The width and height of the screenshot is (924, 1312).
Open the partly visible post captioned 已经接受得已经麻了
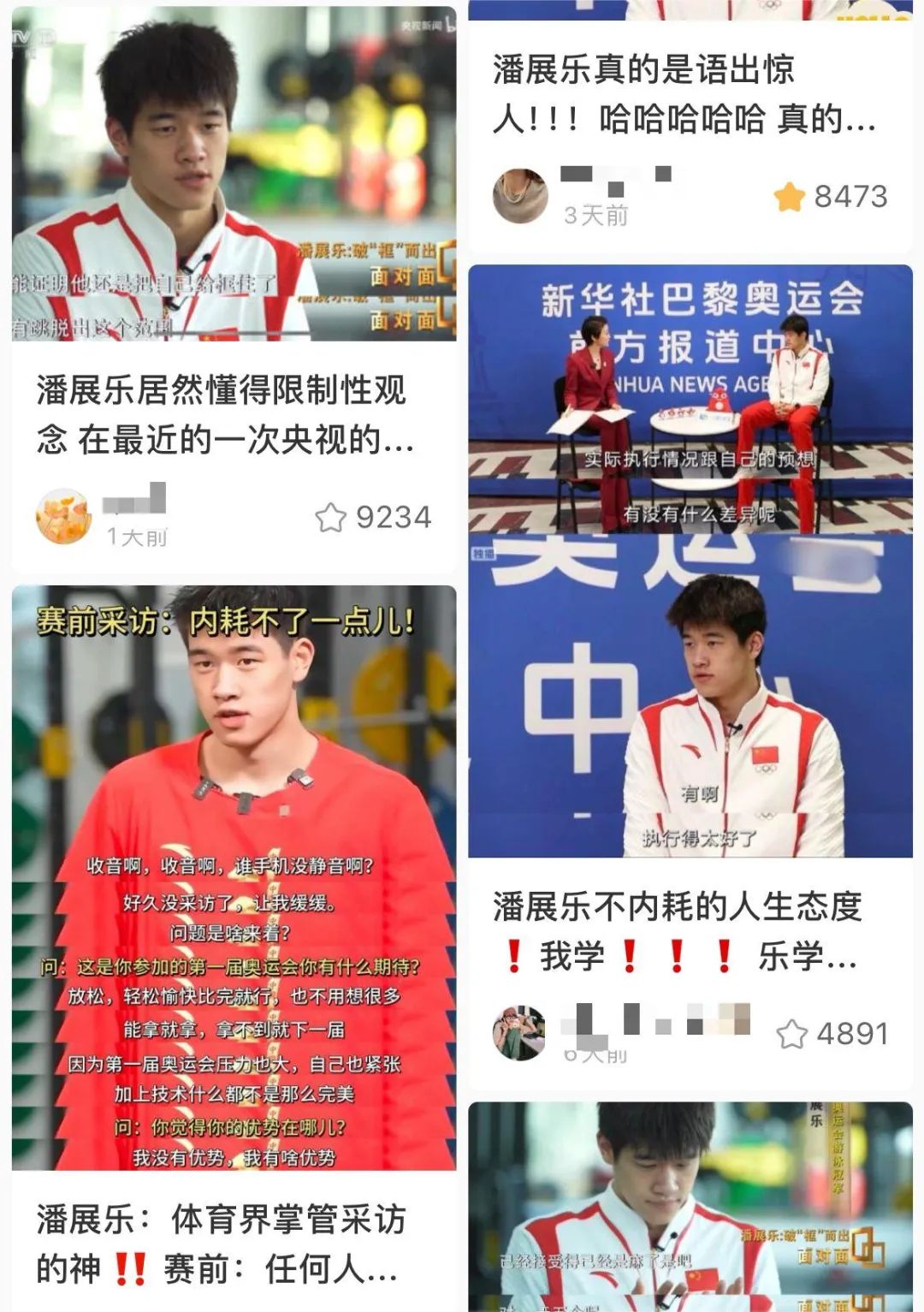click(690, 1207)
